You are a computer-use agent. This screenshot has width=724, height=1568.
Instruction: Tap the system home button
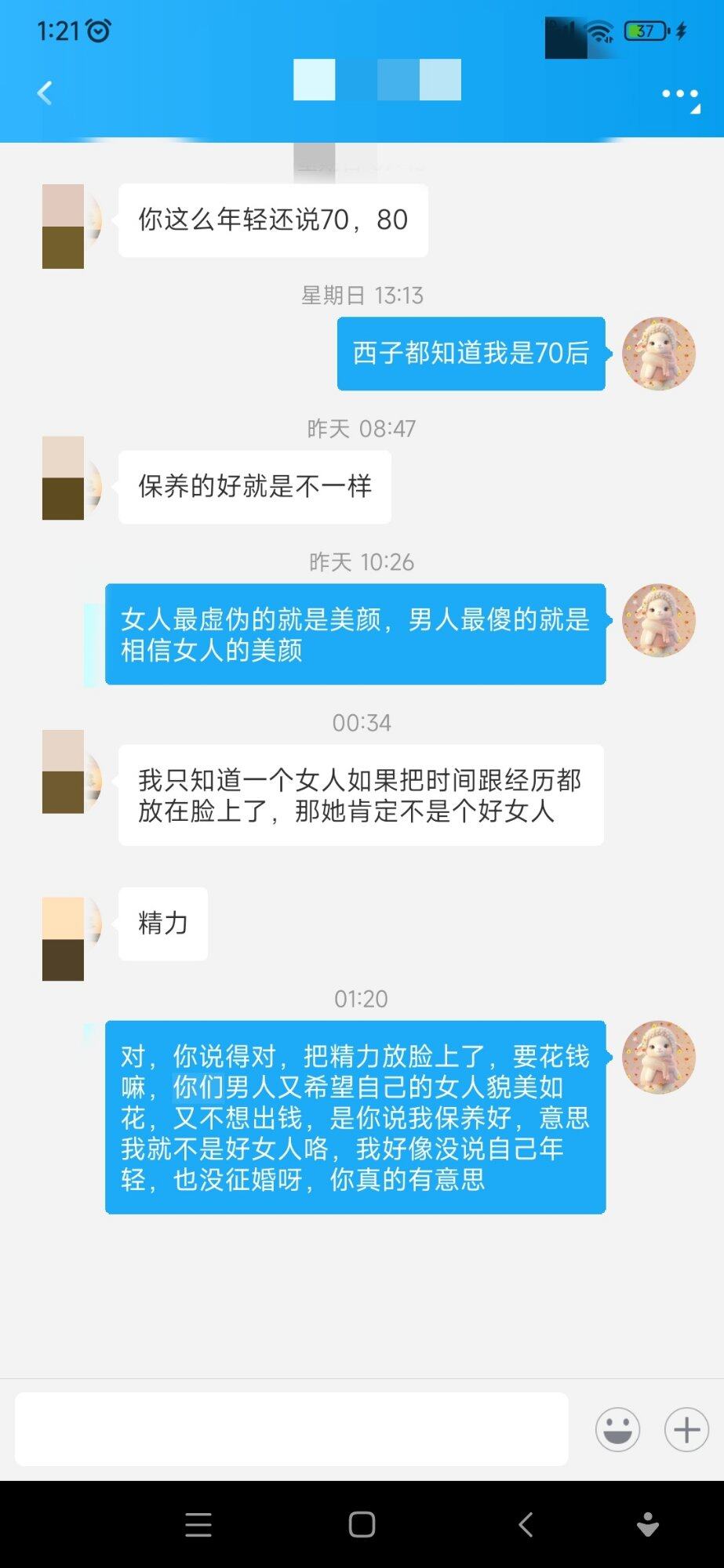362,1524
